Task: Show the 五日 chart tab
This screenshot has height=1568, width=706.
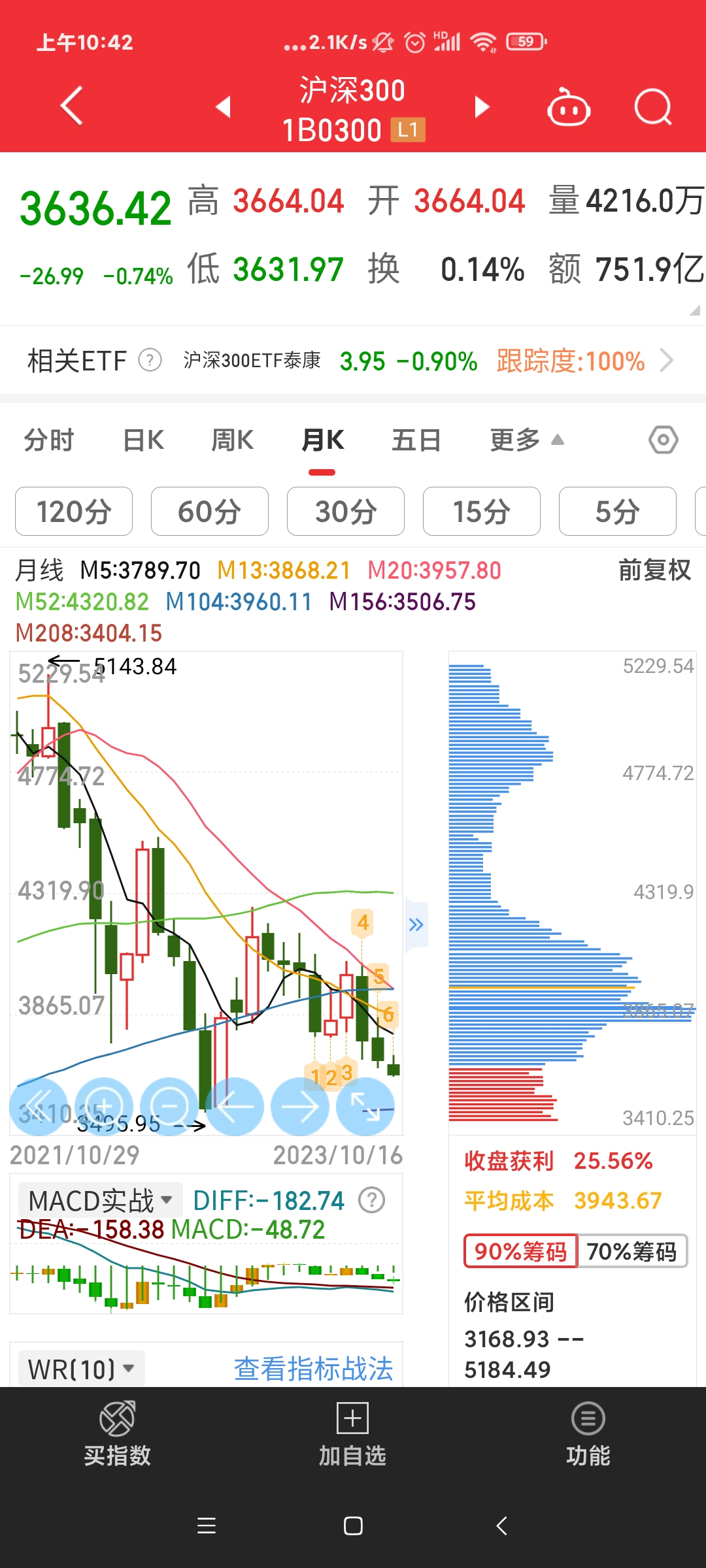Action: pos(416,440)
